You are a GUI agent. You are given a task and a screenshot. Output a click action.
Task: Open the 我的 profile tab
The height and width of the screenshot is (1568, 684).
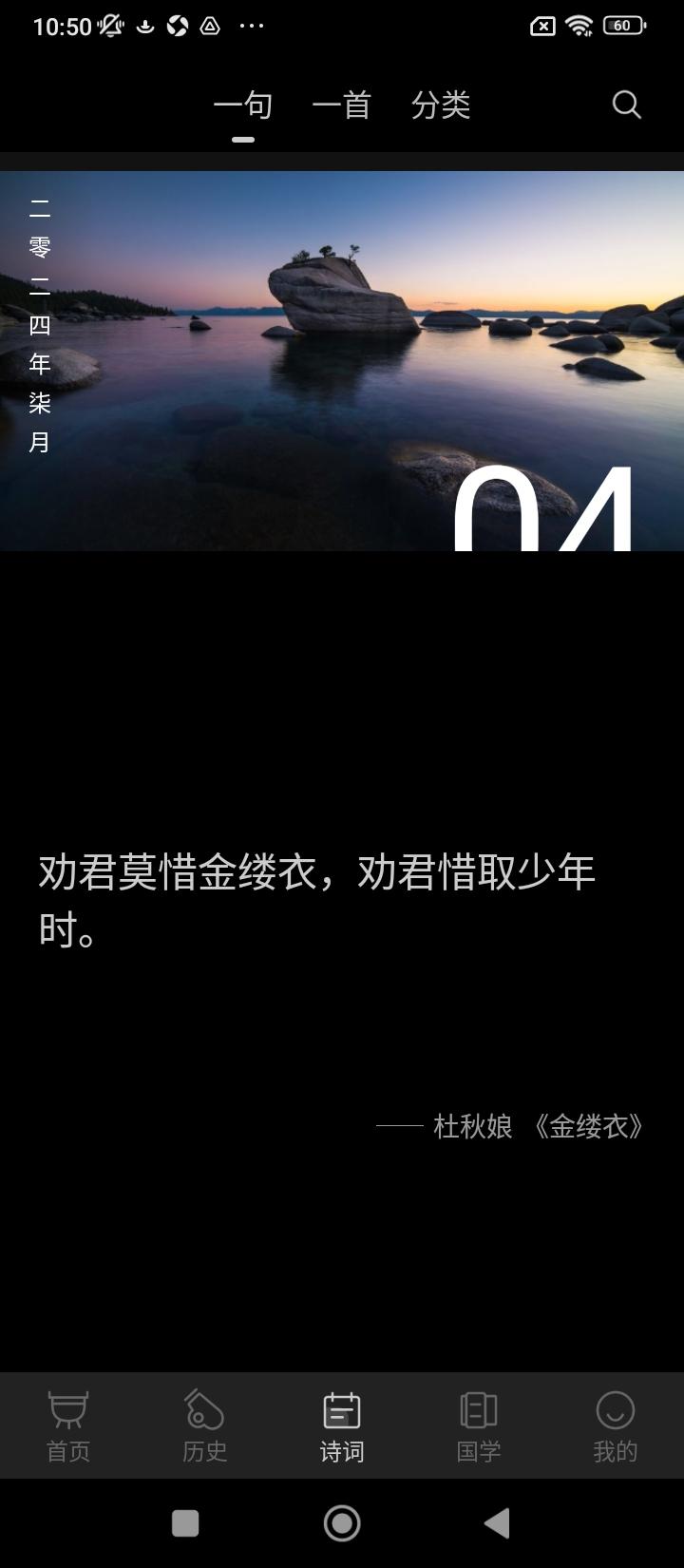tap(615, 1425)
